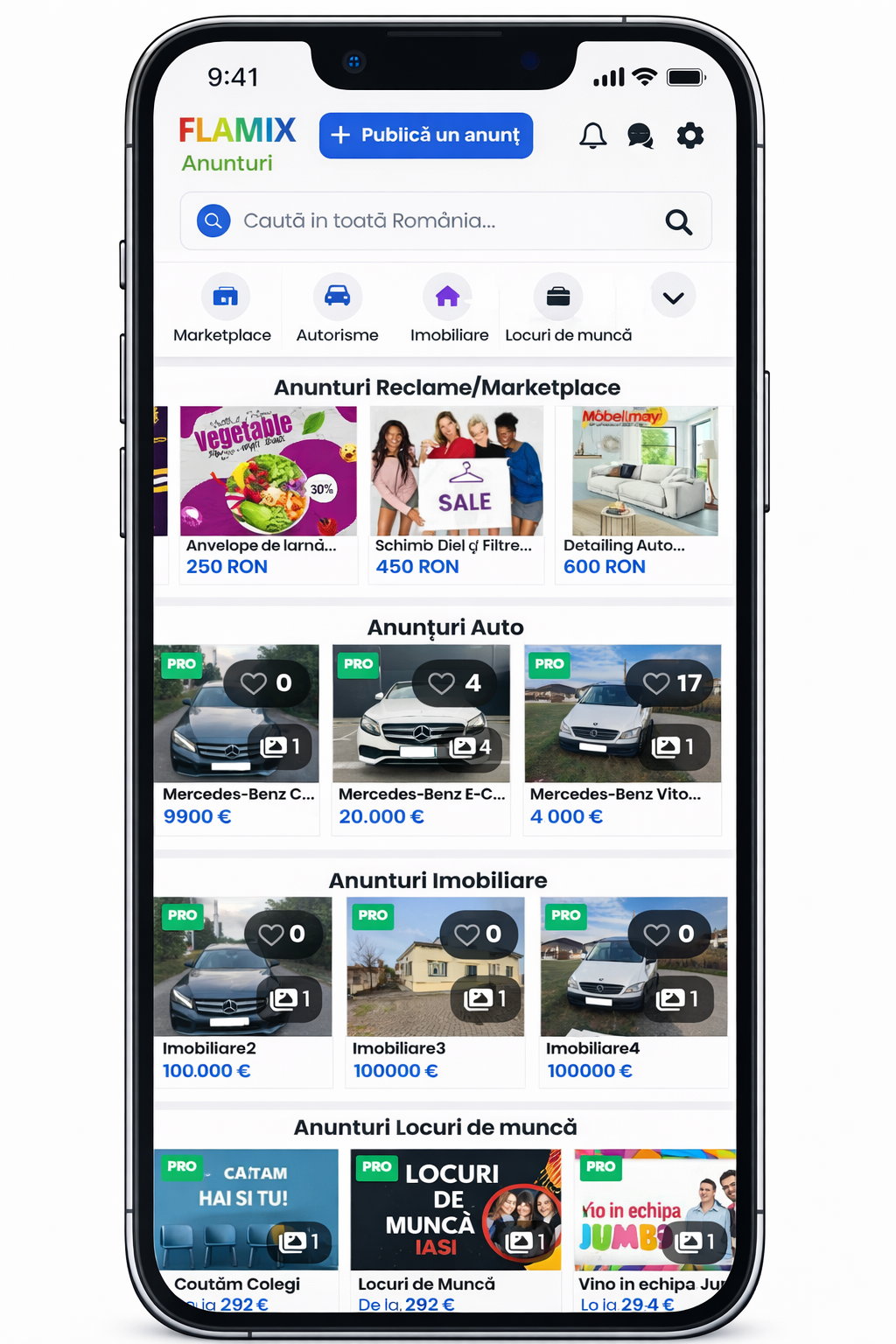Like the Mercedes-Benz 9900 € listing
Viewport: 896px width, 1344px height.
point(255,683)
